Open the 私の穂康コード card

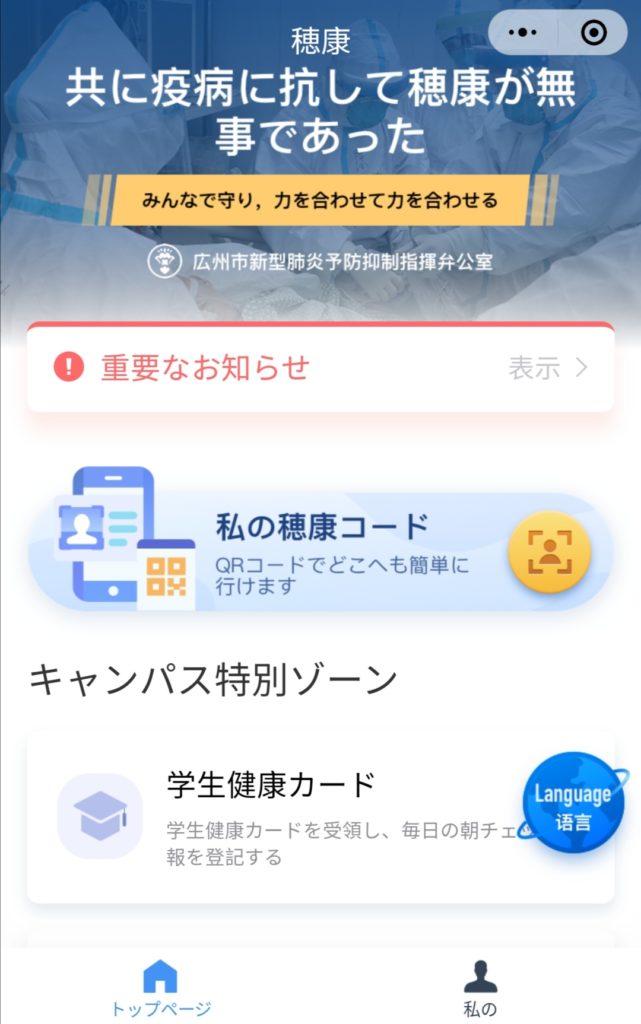pos(320,550)
